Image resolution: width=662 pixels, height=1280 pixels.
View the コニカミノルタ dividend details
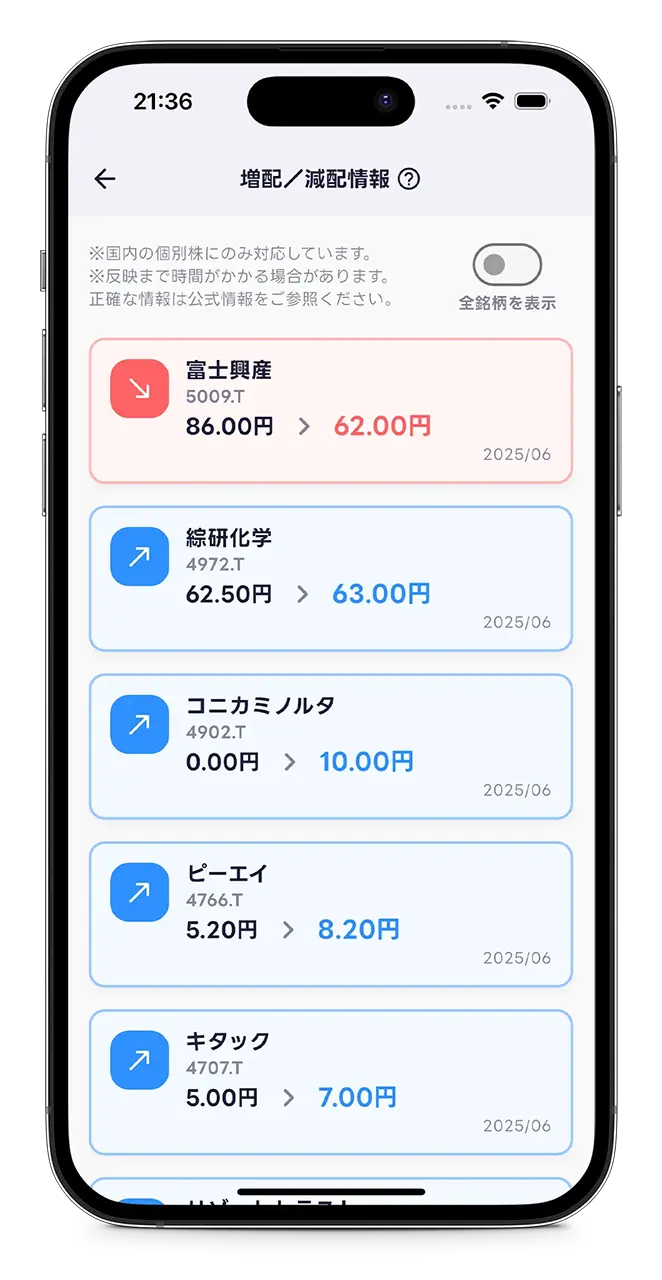coord(330,747)
